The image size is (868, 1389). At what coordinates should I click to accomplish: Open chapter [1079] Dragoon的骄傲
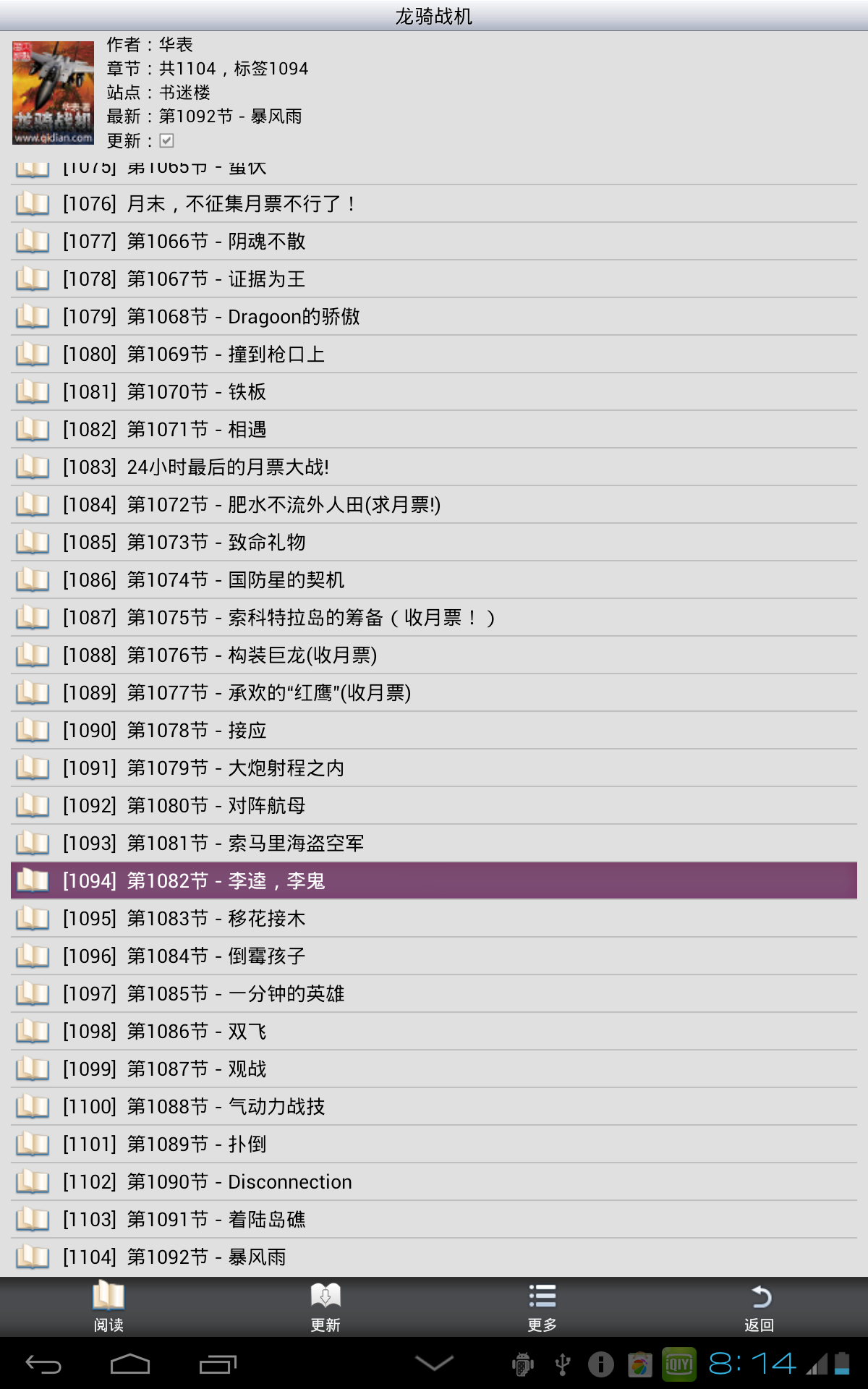(x=434, y=317)
